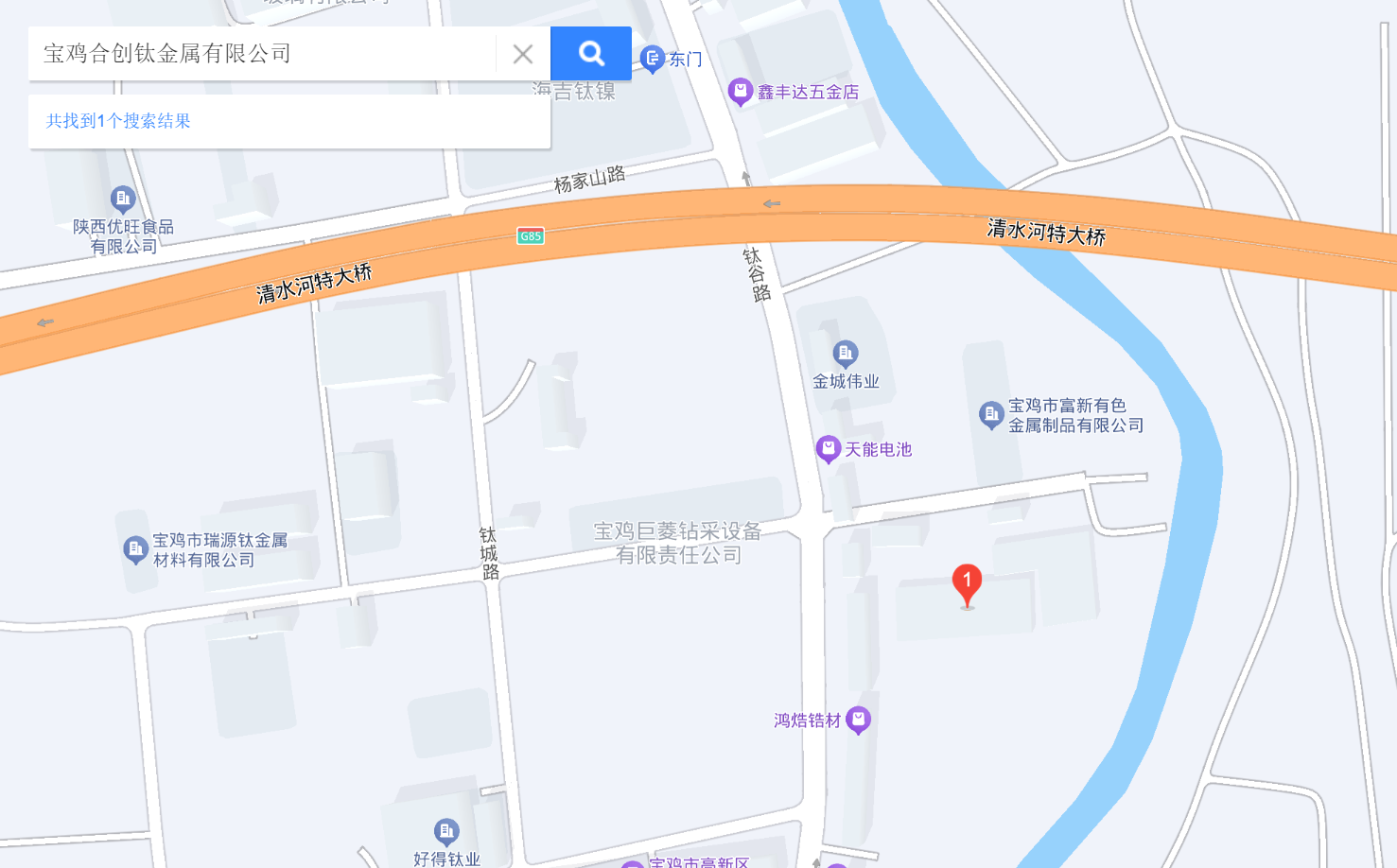Viewport: 1397px width, 868px height.
Task: Run search with the blue magnifier button
Action: tap(591, 54)
